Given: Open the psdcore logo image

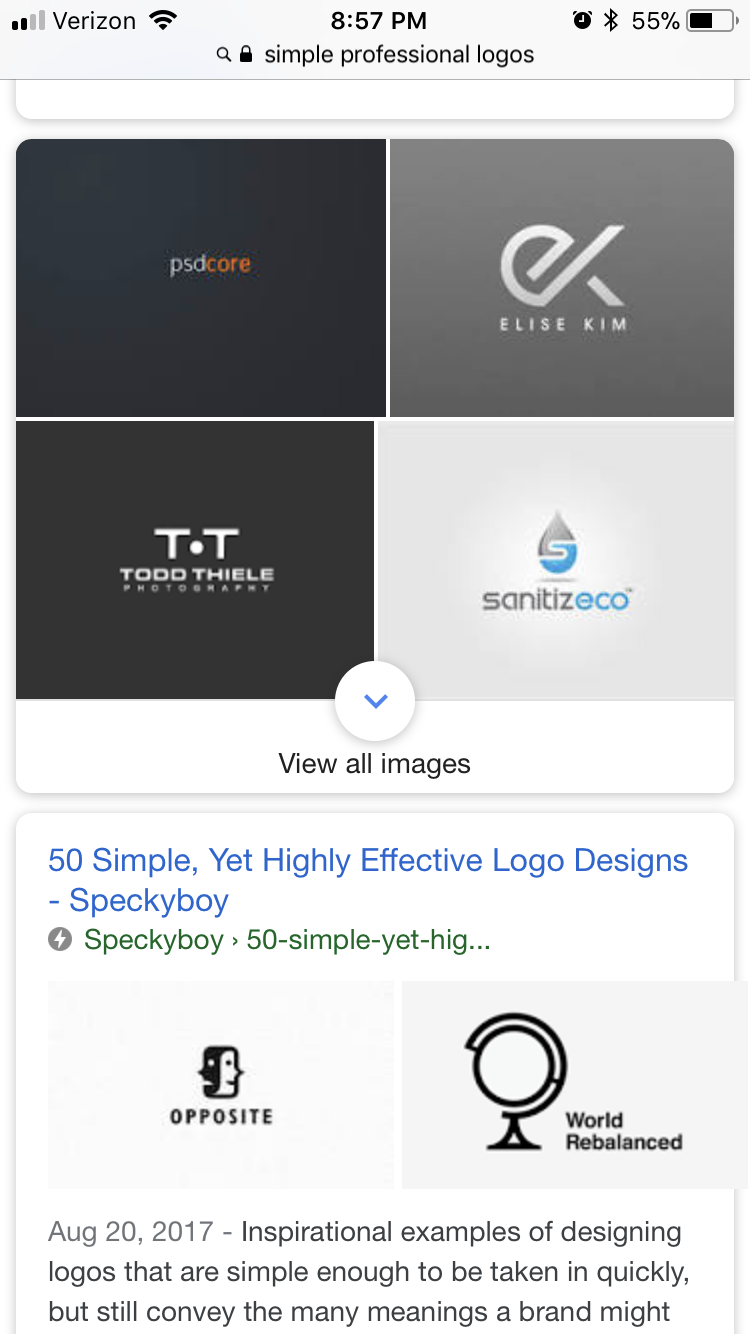Looking at the screenshot, I should pyautogui.click(x=201, y=277).
